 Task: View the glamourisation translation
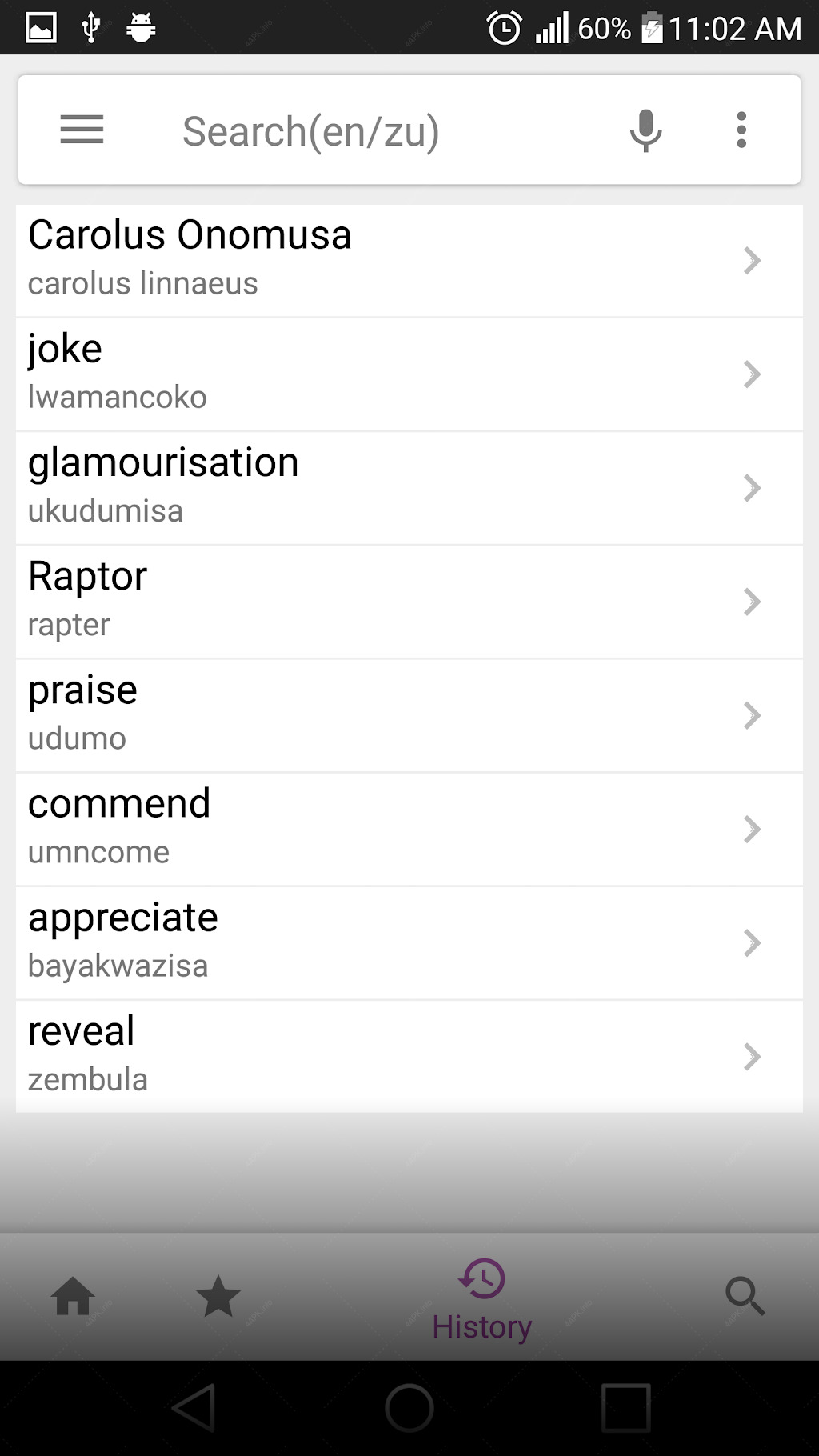click(x=409, y=488)
